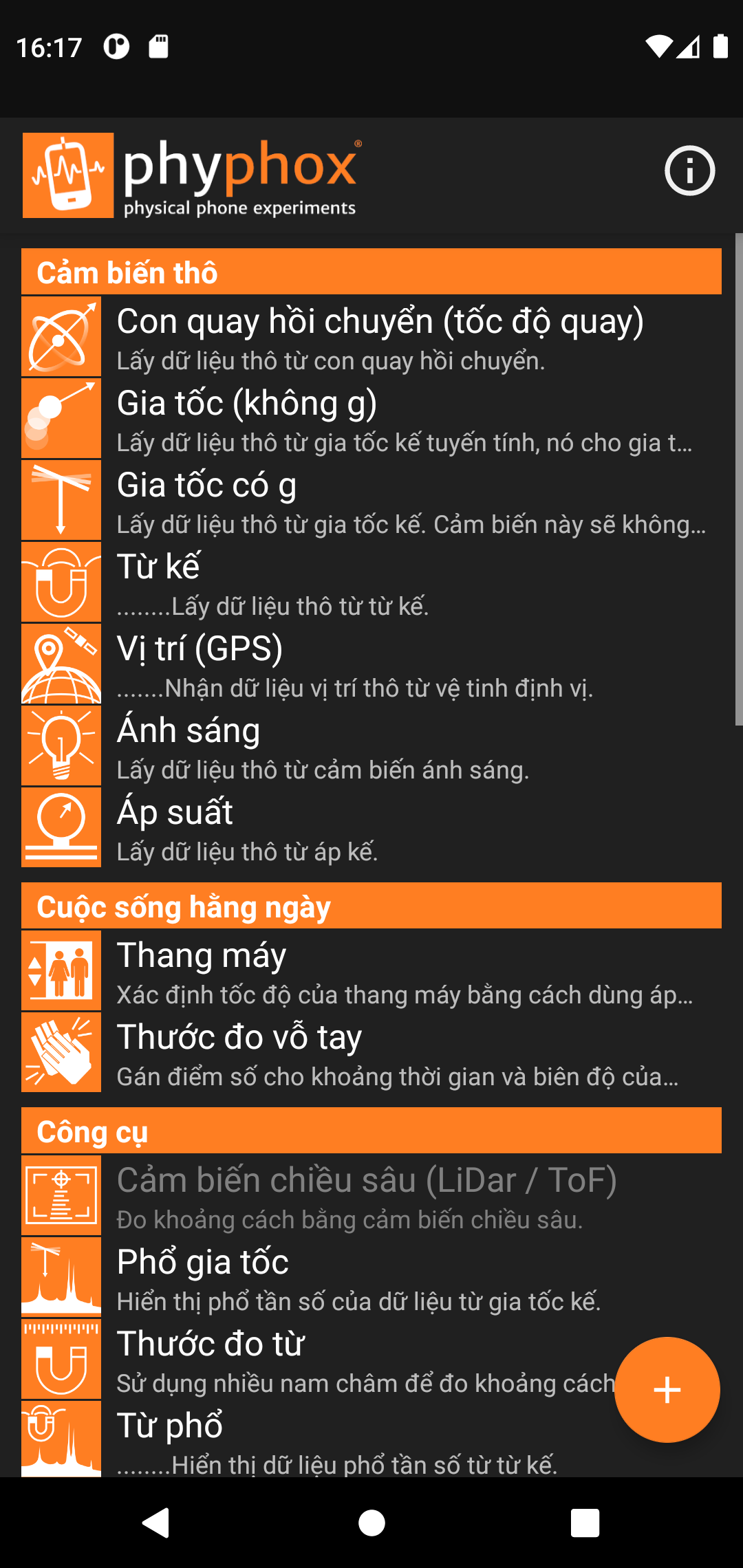The width and height of the screenshot is (743, 1568).
Task: Open the Ánh sáng light sensor experiment
Action: [371, 746]
